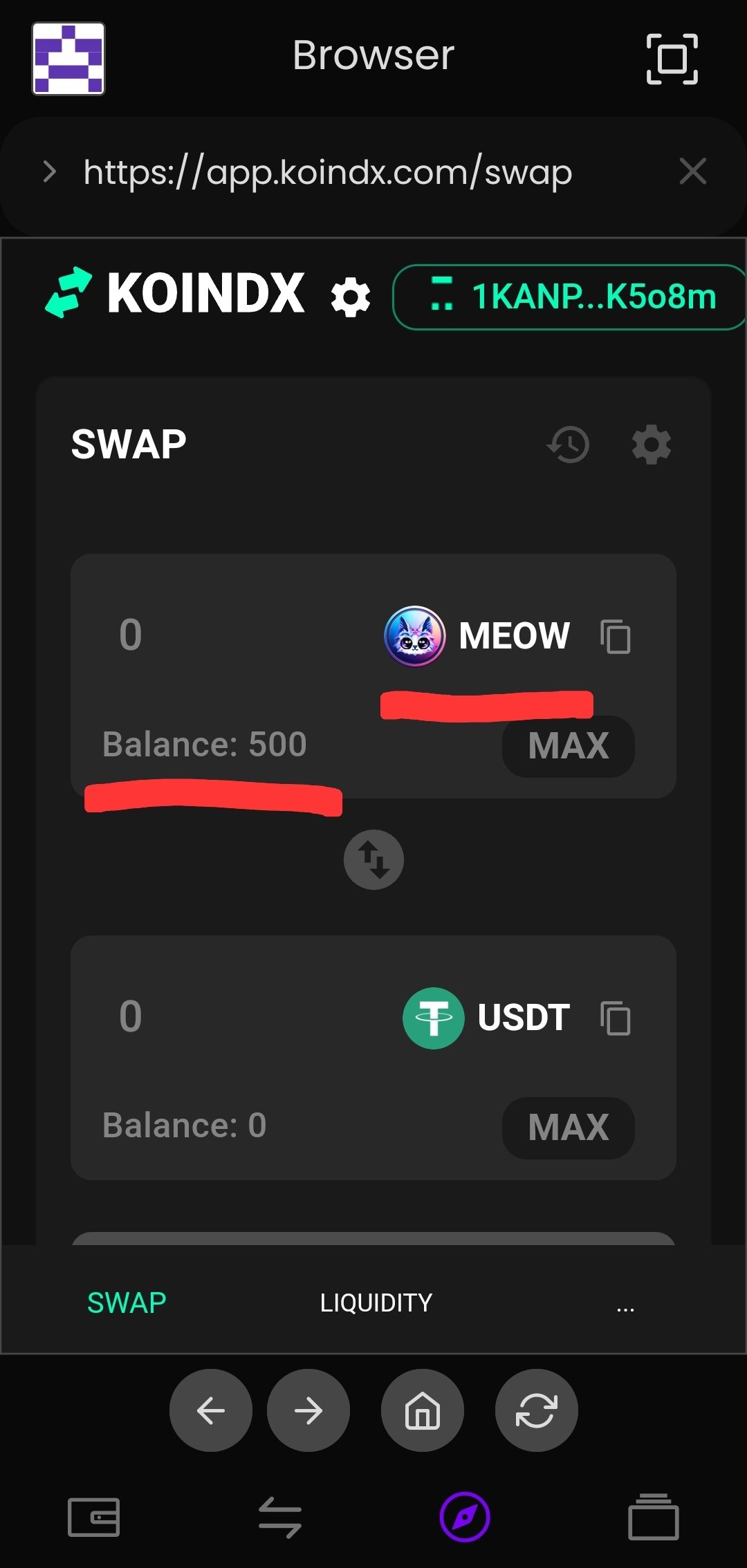The width and height of the screenshot is (747, 1568).
Task: Clear the URL with the X button
Action: click(x=692, y=171)
